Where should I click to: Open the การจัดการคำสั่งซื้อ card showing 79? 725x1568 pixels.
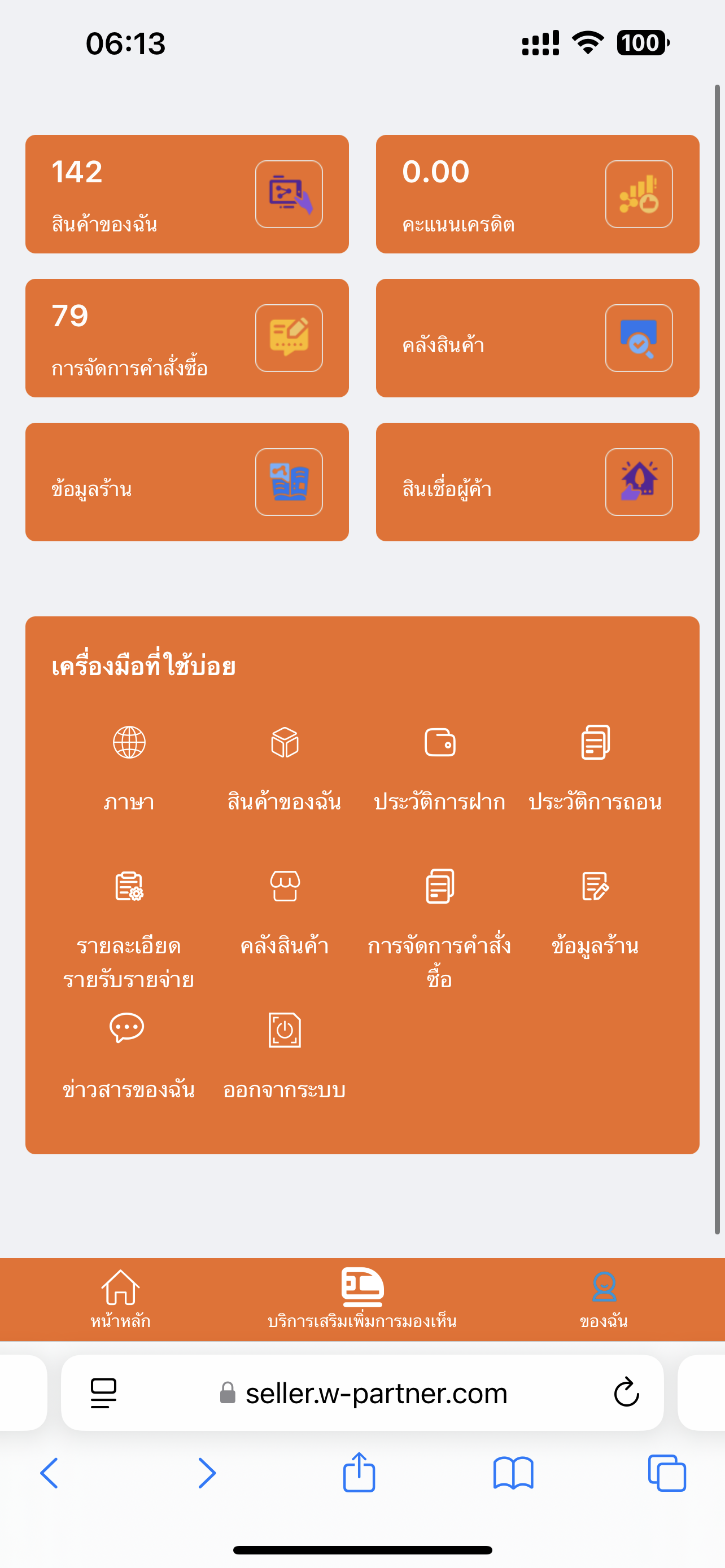coord(187,338)
